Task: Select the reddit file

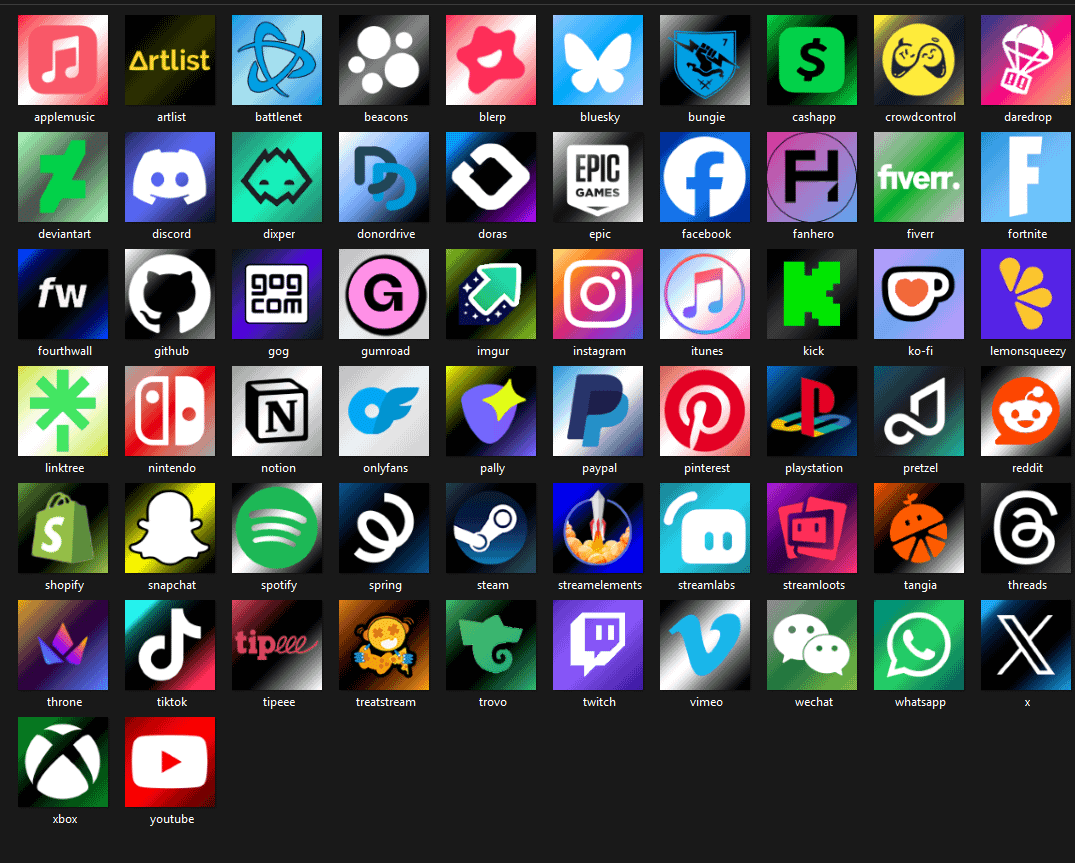Action: pyautogui.click(x=1026, y=411)
